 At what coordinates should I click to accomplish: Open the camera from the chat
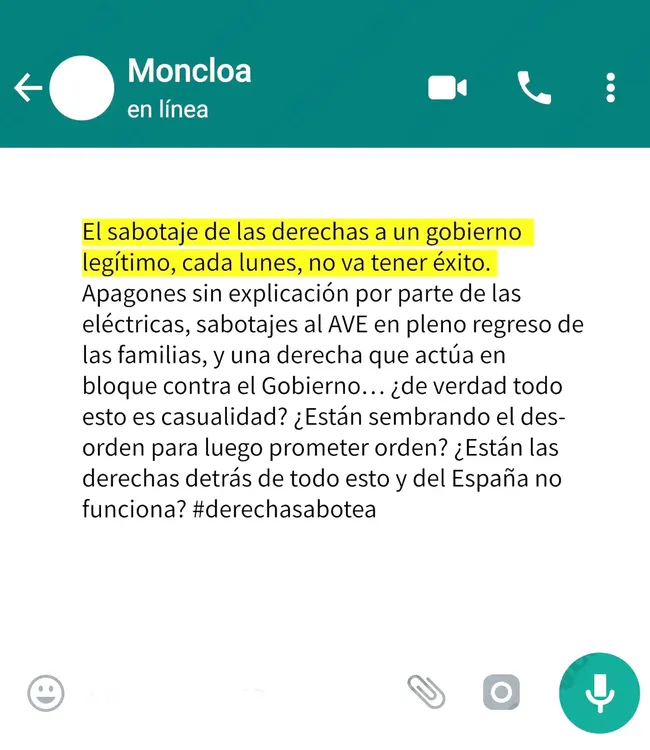coord(500,692)
